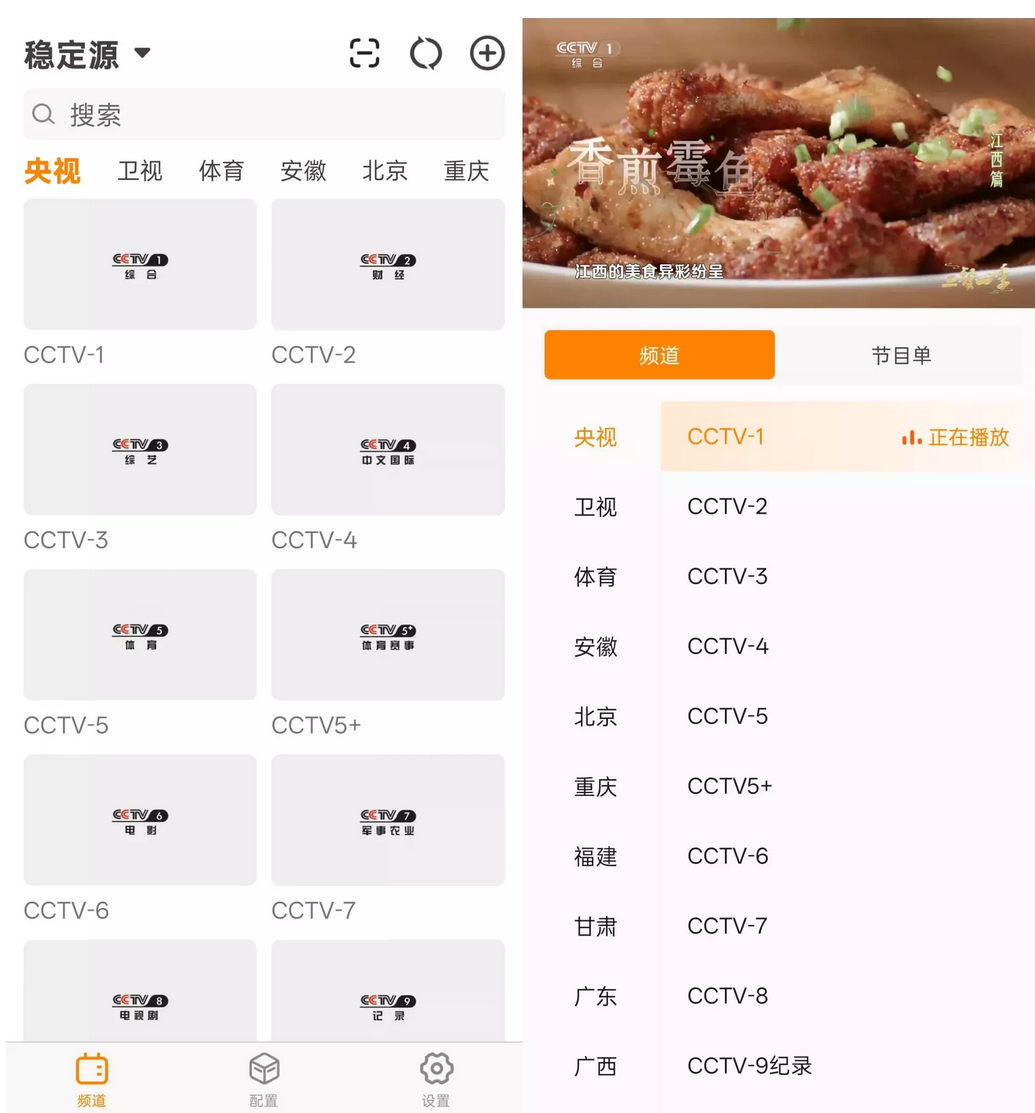Select 福建 in the side category list
This screenshot has height=1113, width=1035.
pos(596,857)
